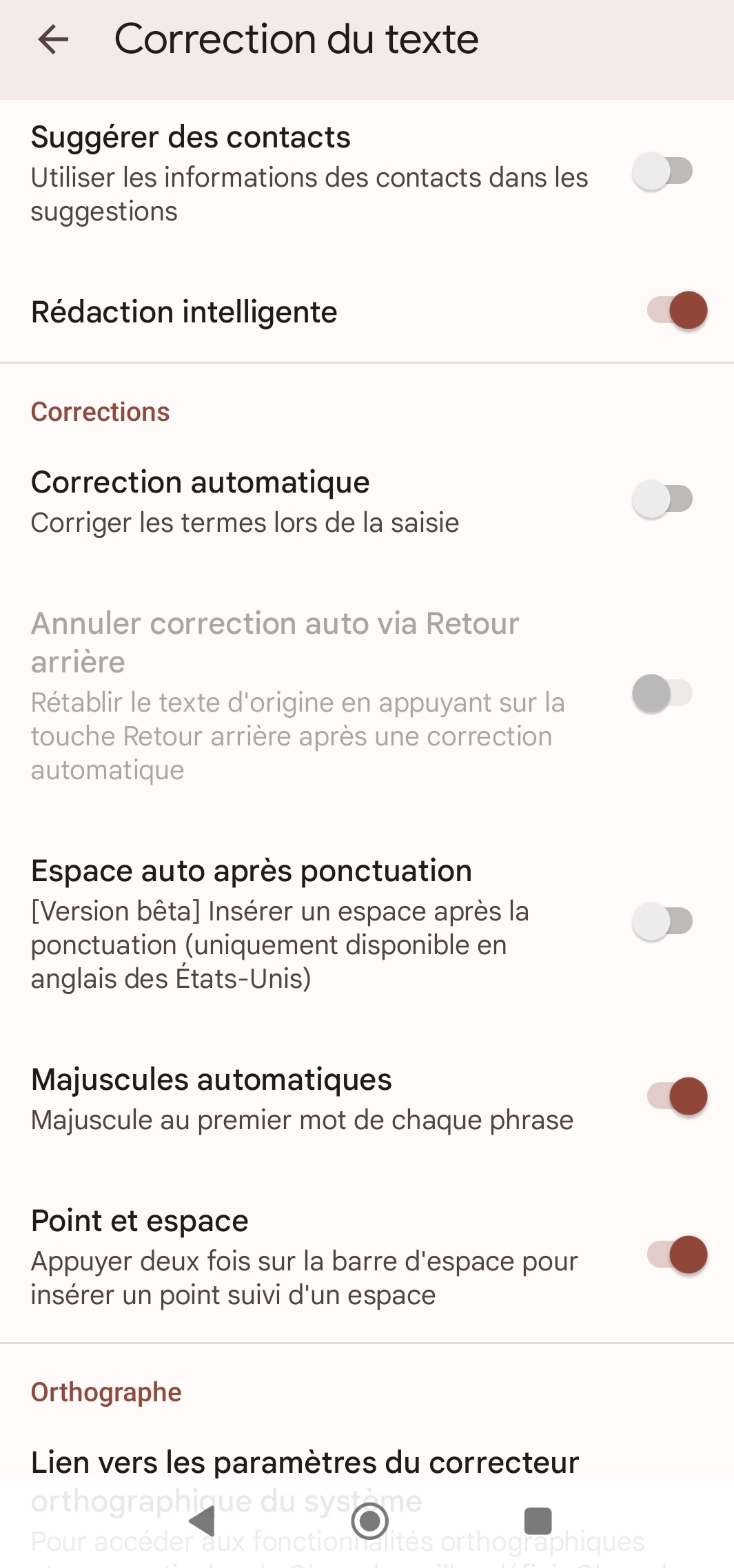734x1568 pixels.
Task: Tap the system home button
Action: coord(370,1520)
